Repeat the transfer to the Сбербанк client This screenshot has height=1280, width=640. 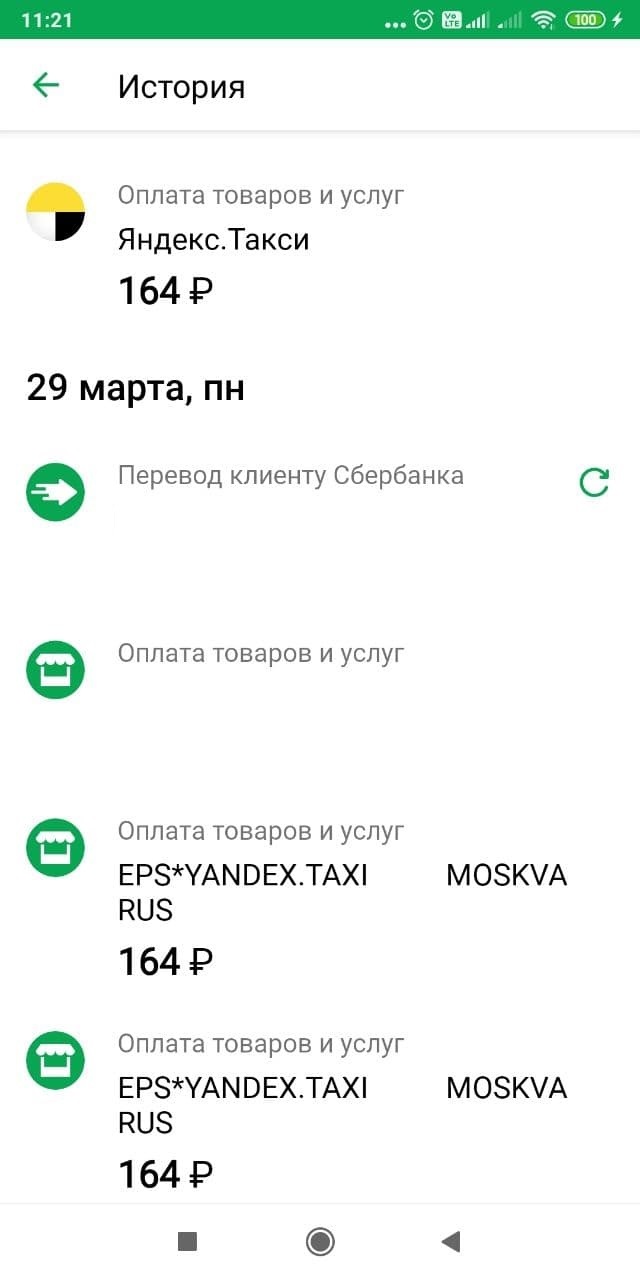594,484
